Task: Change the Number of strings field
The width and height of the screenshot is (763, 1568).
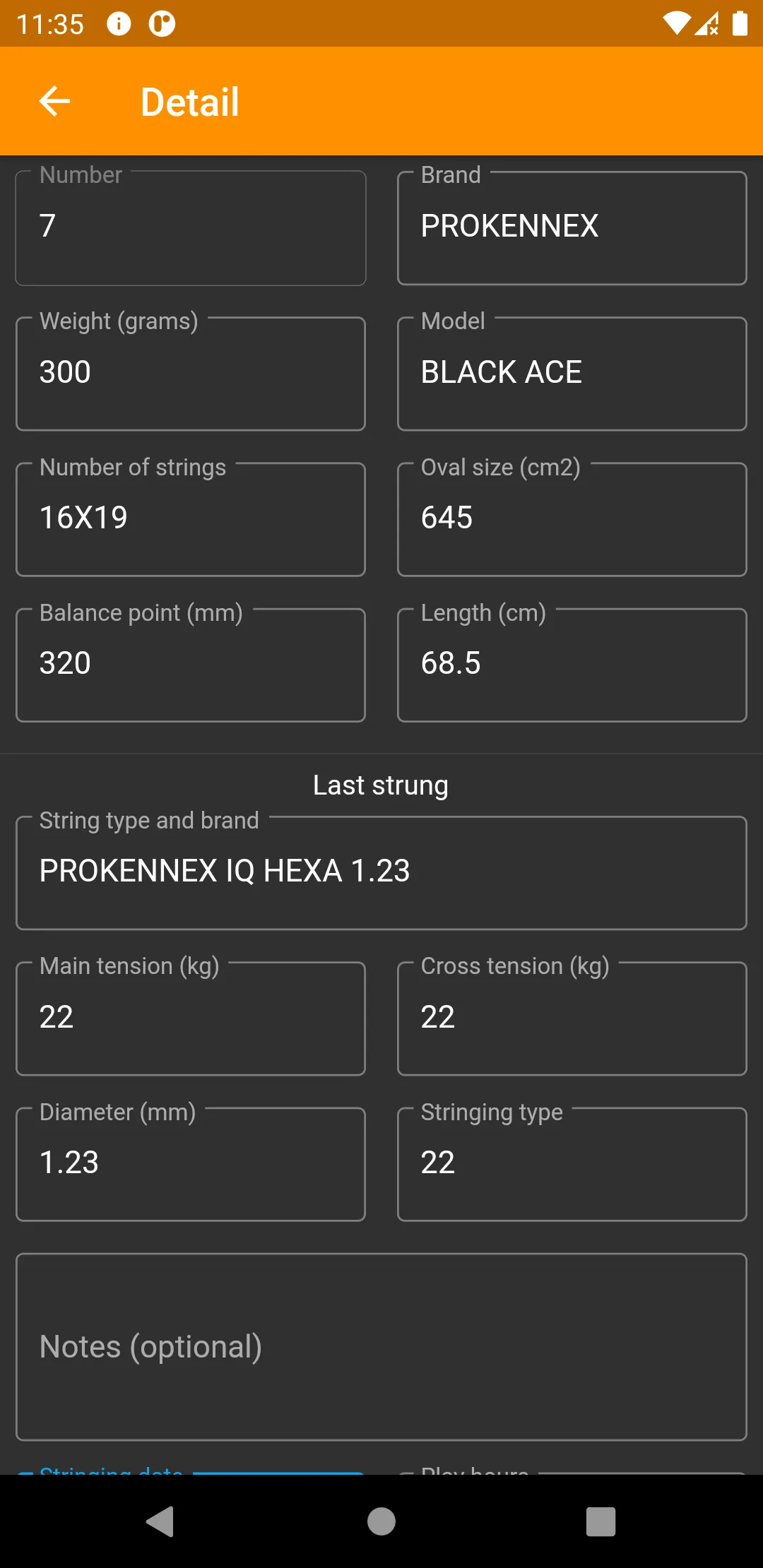Action: click(191, 519)
